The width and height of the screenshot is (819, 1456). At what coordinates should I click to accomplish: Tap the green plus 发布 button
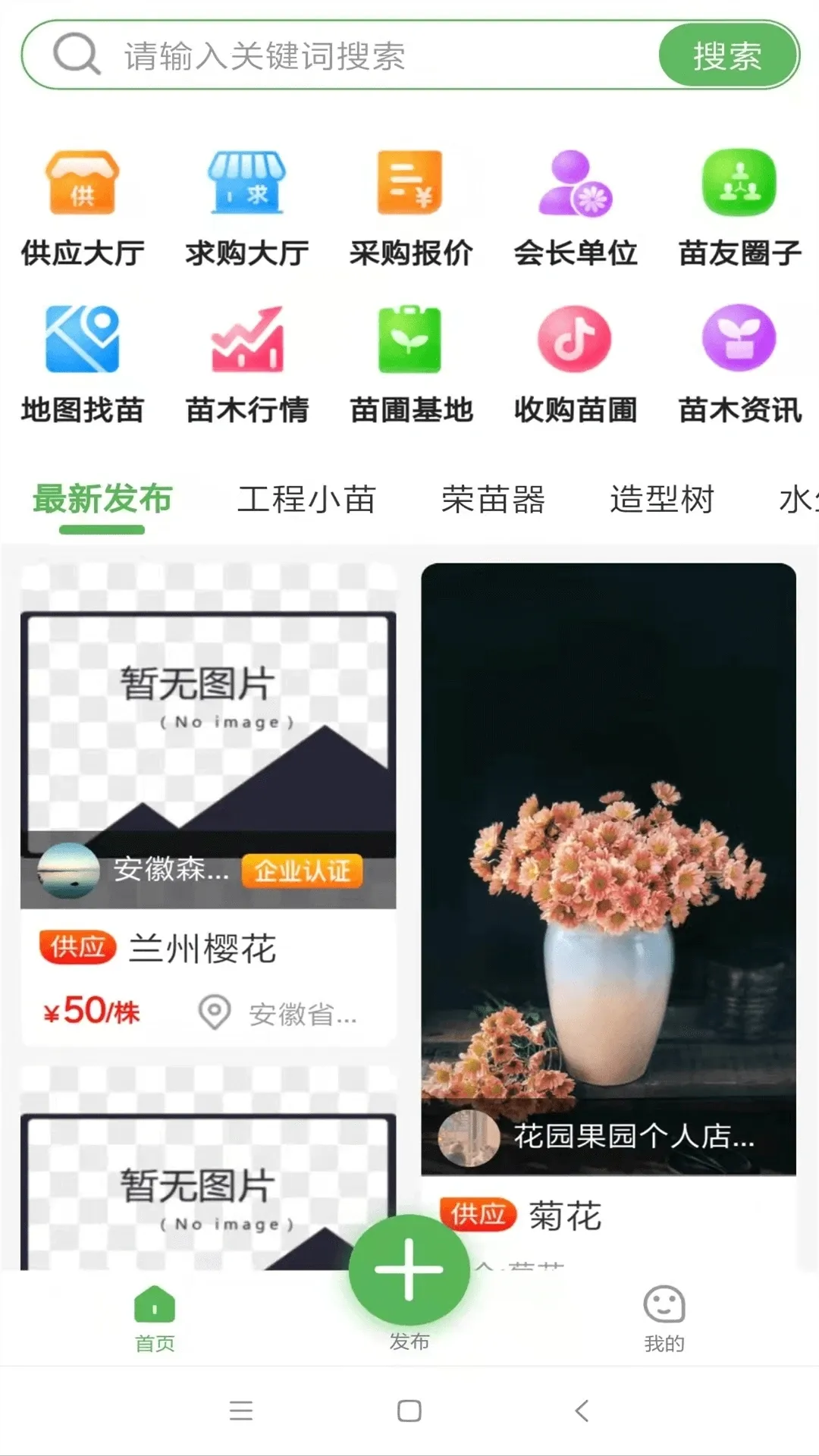tap(409, 1270)
